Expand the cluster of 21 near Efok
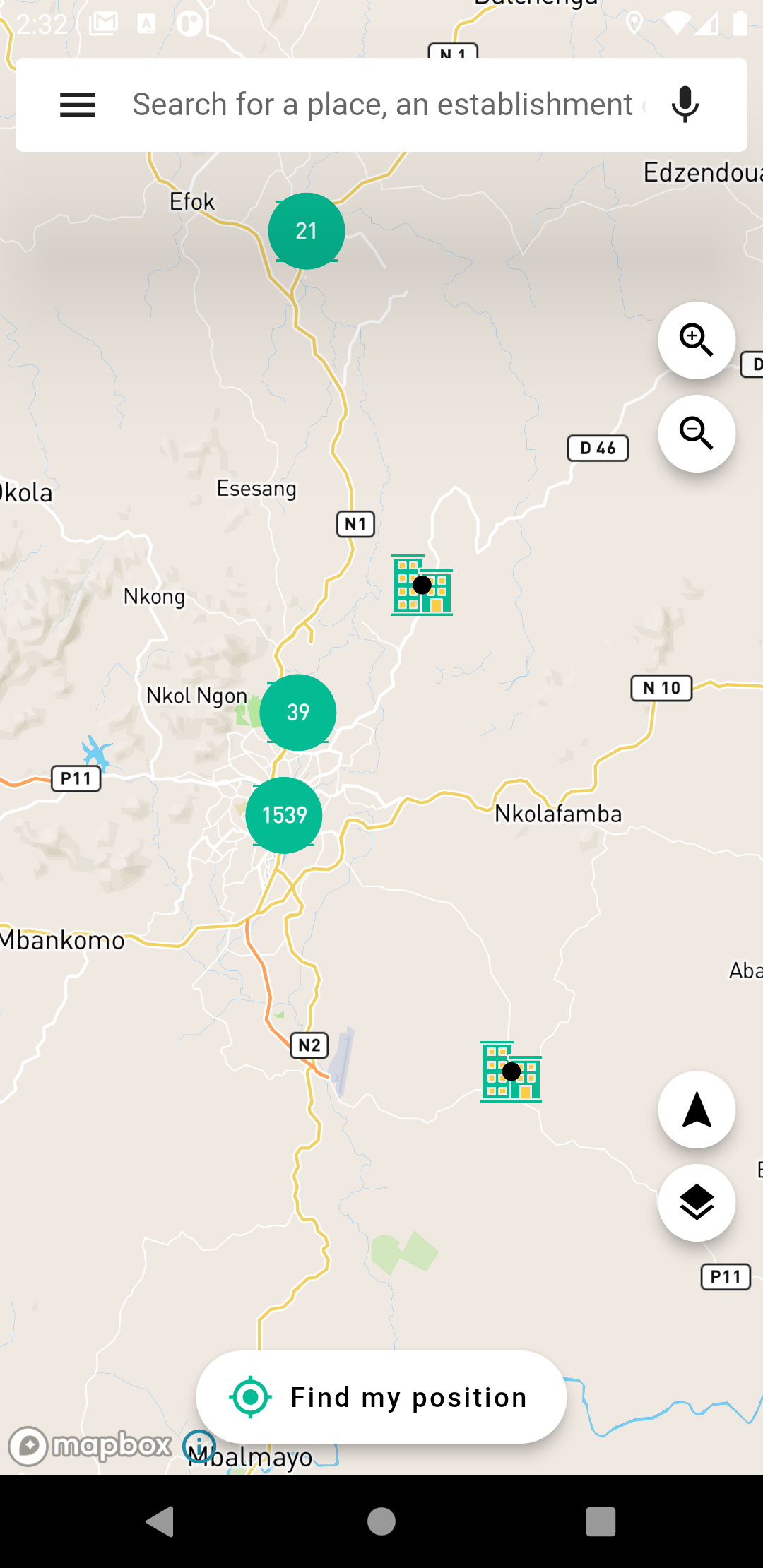763x1568 pixels. tap(306, 230)
